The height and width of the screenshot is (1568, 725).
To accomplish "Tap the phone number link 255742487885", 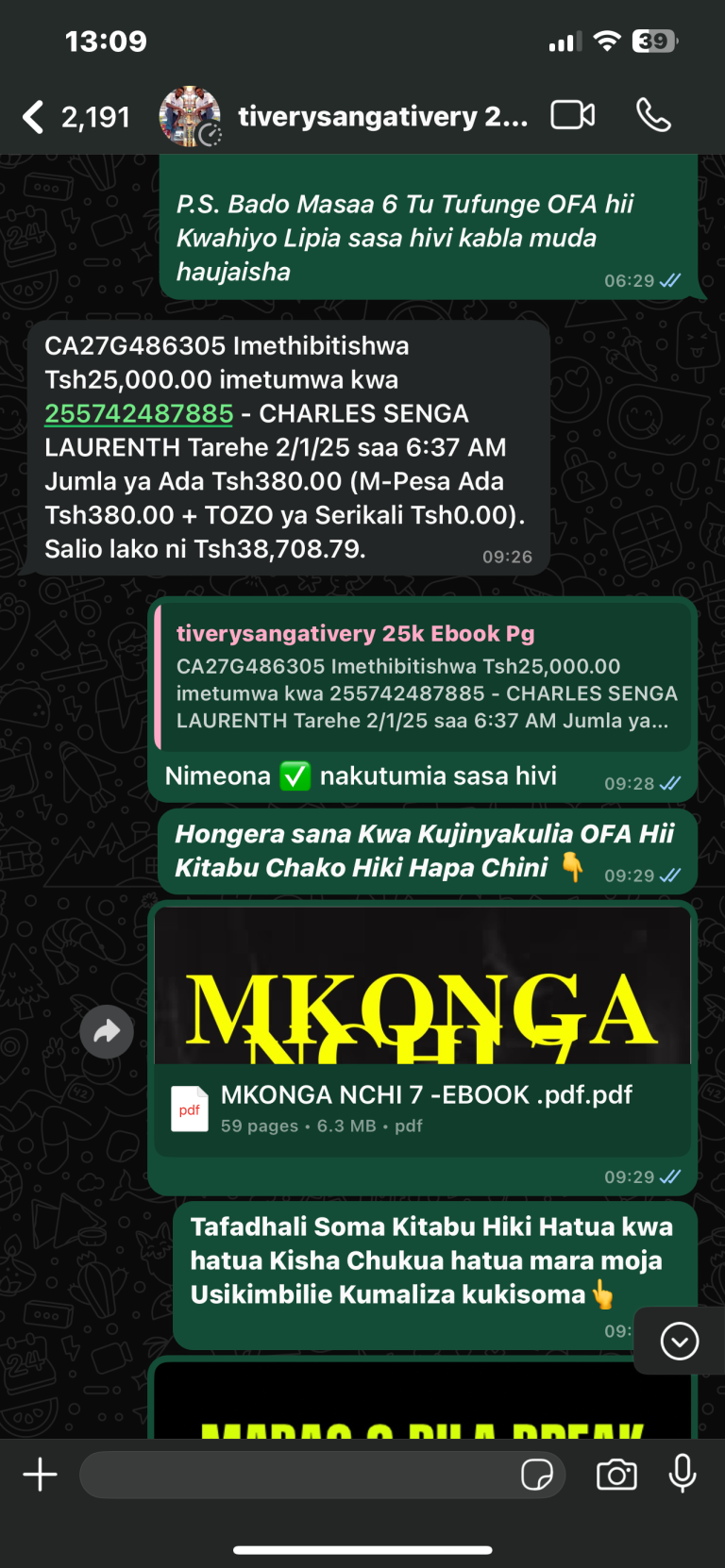I will point(139,413).
